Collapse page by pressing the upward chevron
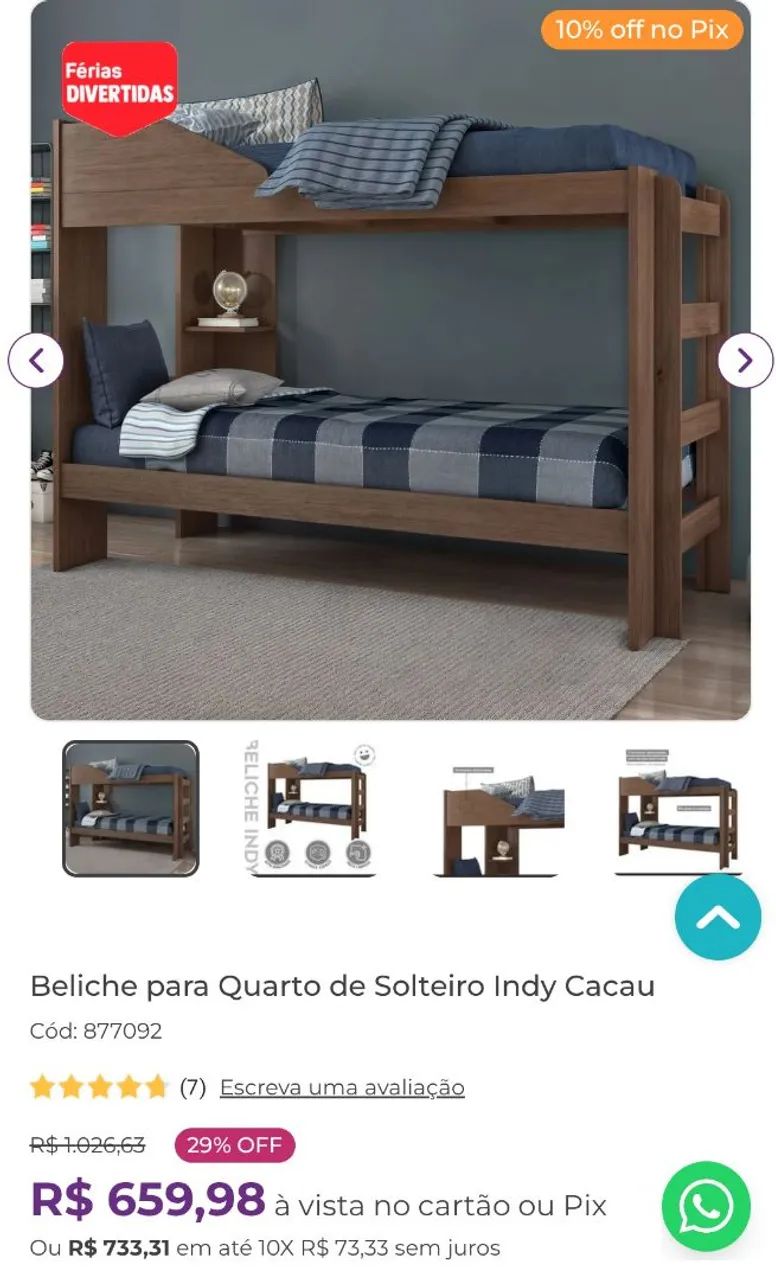The image size is (776, 1280). click(x=718, y=917)
